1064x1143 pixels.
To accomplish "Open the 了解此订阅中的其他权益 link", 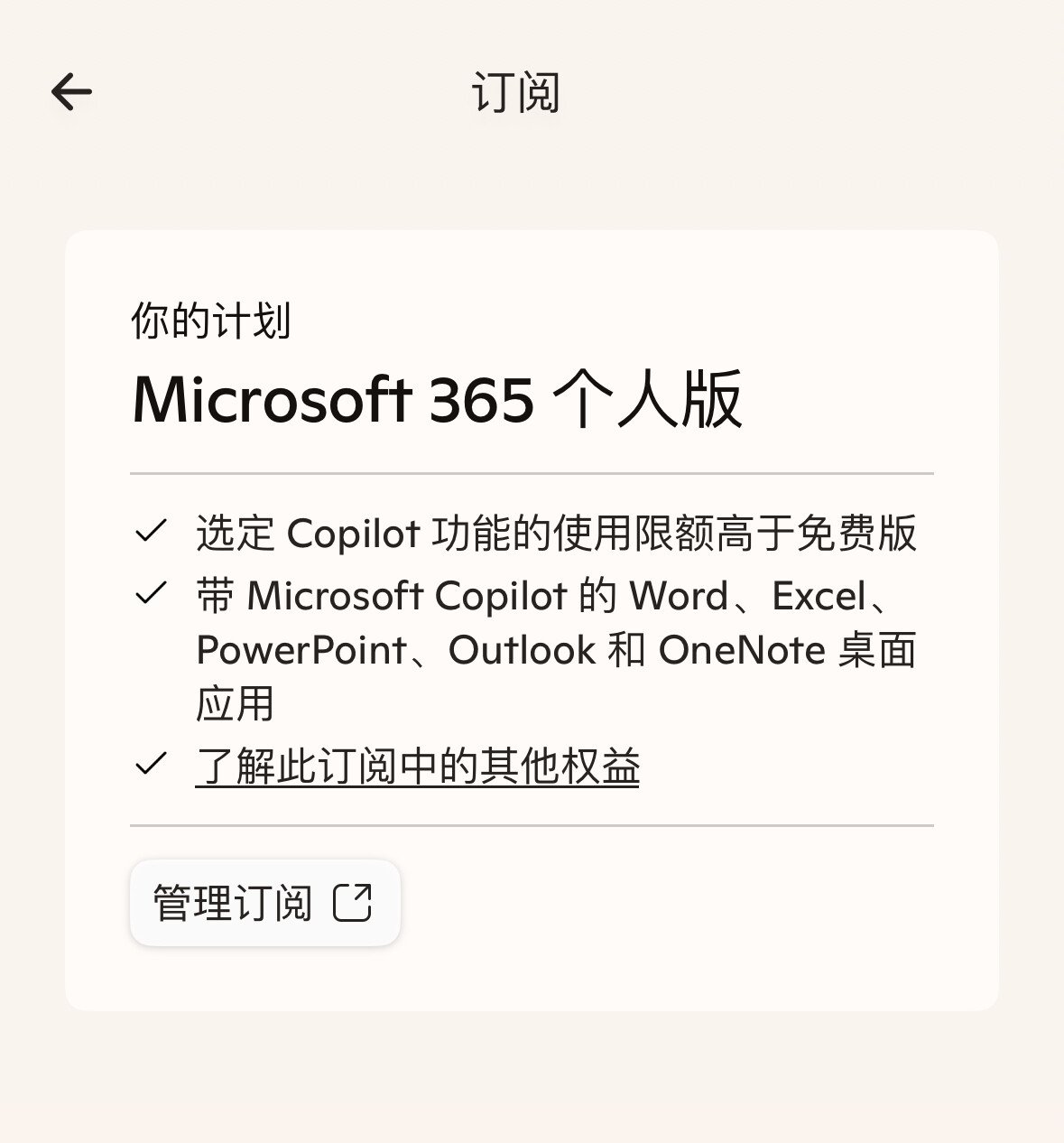I will point(417,767).
